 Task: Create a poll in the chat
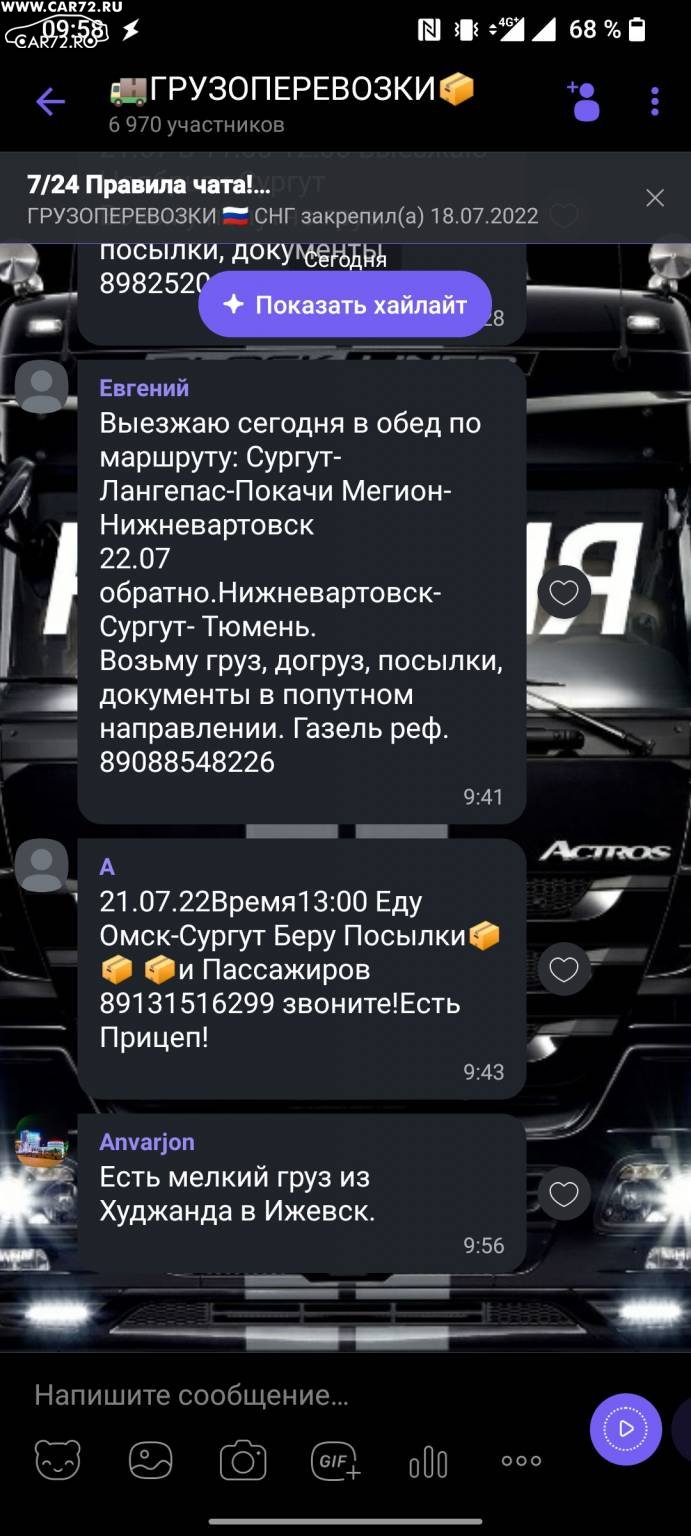(428, 1462)
